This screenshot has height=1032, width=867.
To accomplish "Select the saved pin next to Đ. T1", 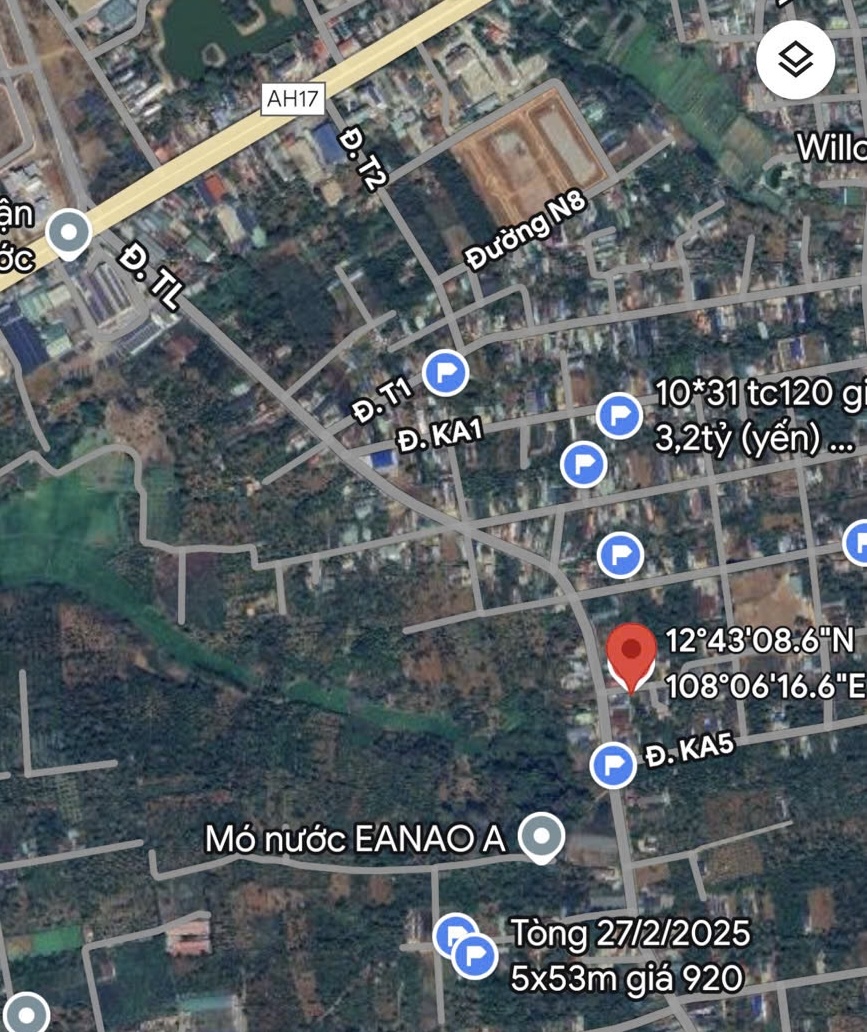I will [x=445, y=372].
